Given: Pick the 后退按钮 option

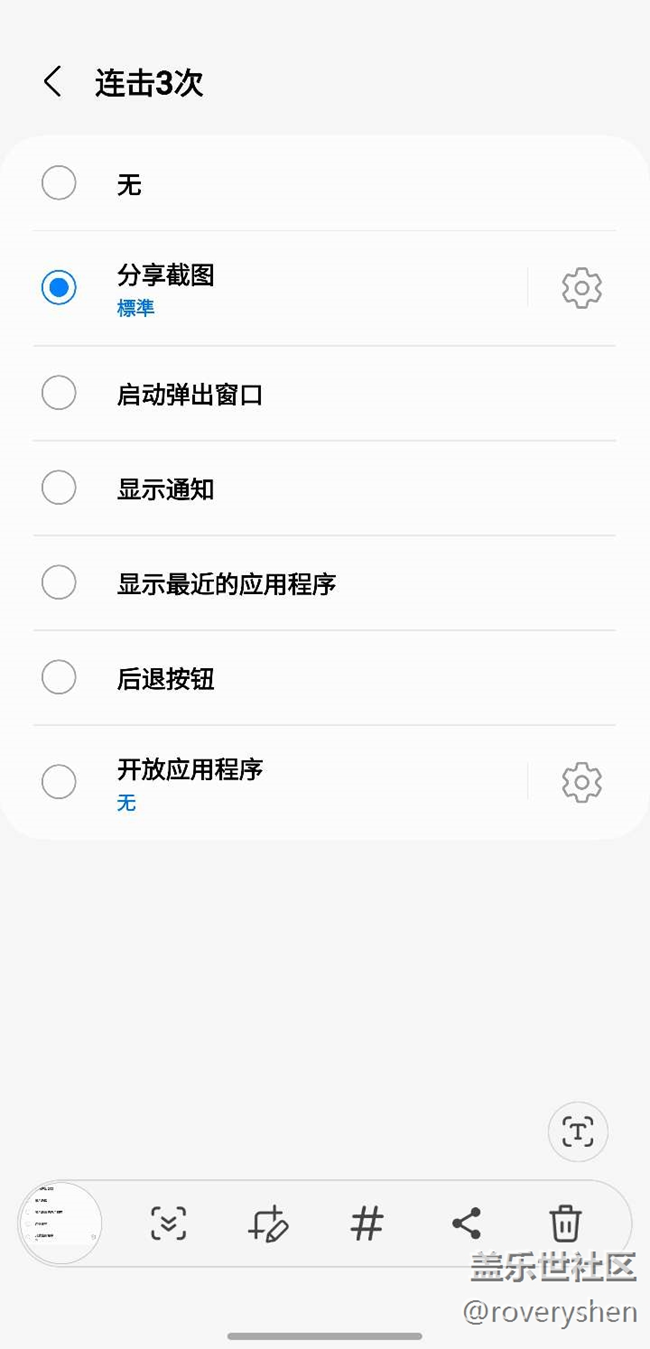Looking at the screenshot, I should (x=59, y=678).
